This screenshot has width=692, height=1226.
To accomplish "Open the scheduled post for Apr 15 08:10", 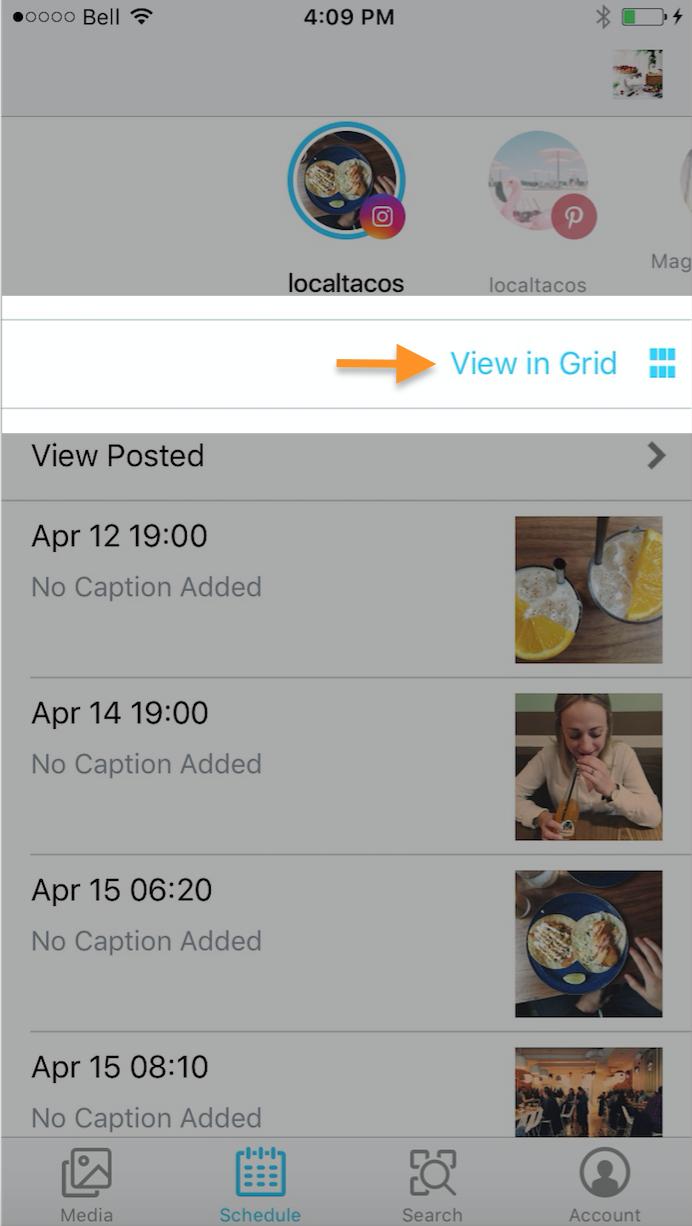I will click(x=346, y=1085).
